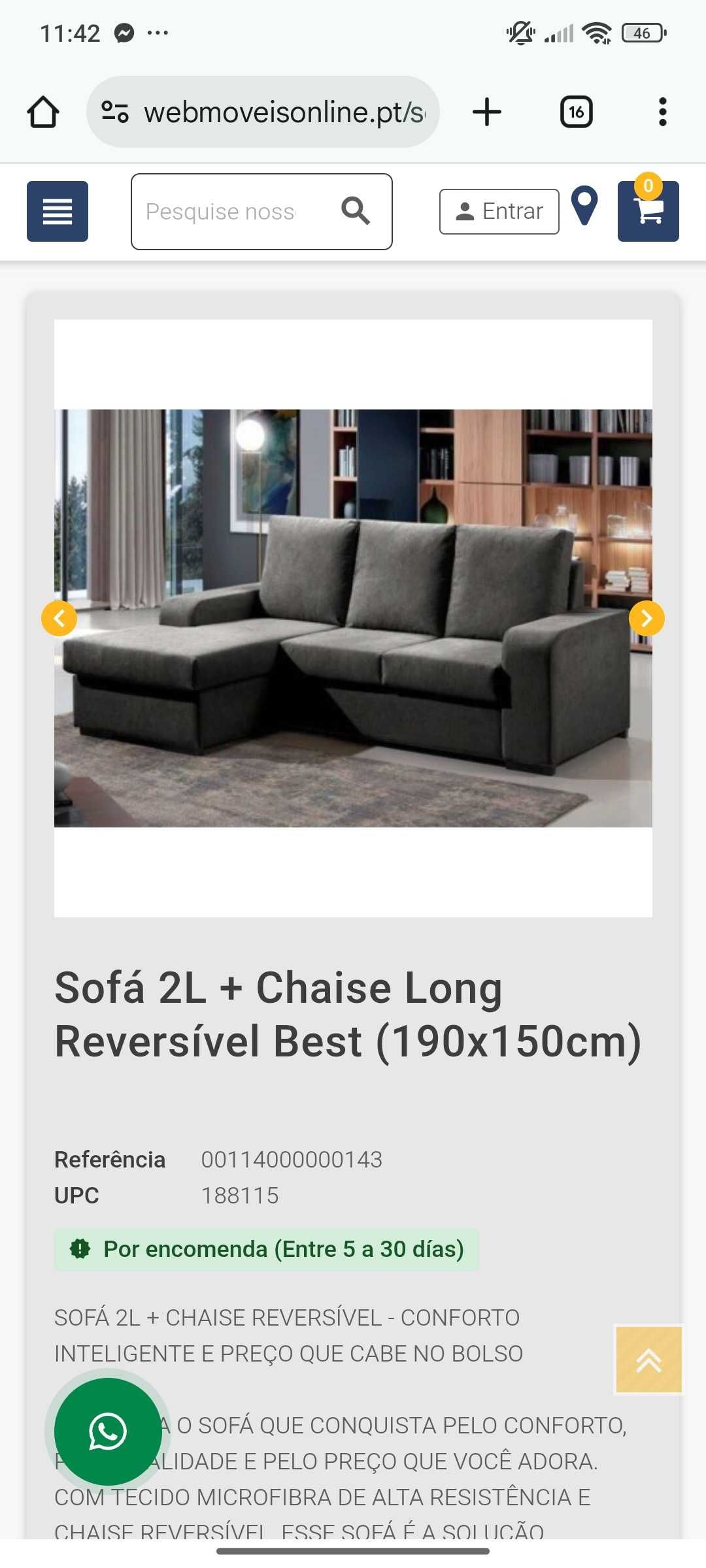Image resolution: width=706 pixels, height=1568 pixels.
Task: Show the next sofa photo
Action: [647, 618]
